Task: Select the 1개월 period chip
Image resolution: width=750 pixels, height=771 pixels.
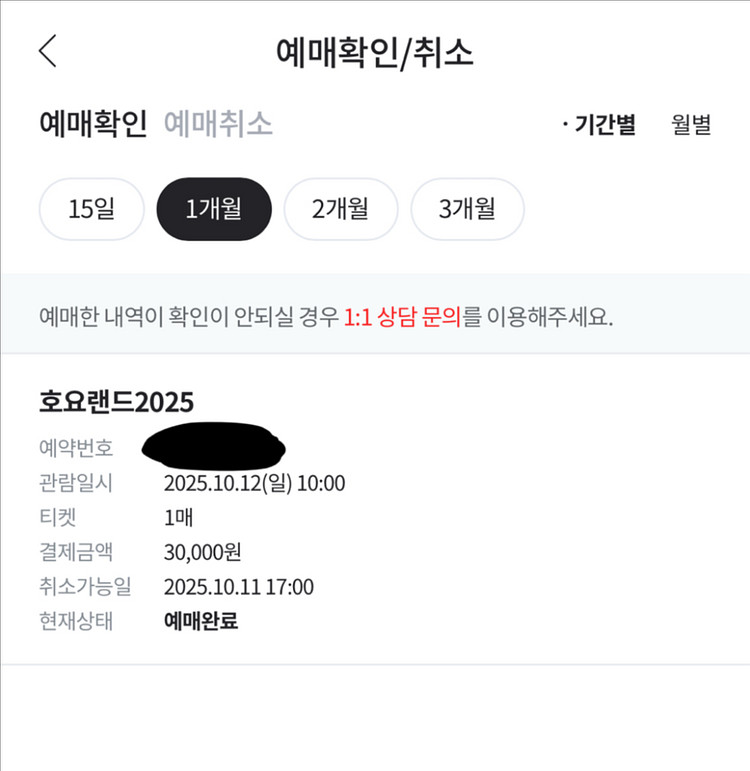Action: coord(214,209)
